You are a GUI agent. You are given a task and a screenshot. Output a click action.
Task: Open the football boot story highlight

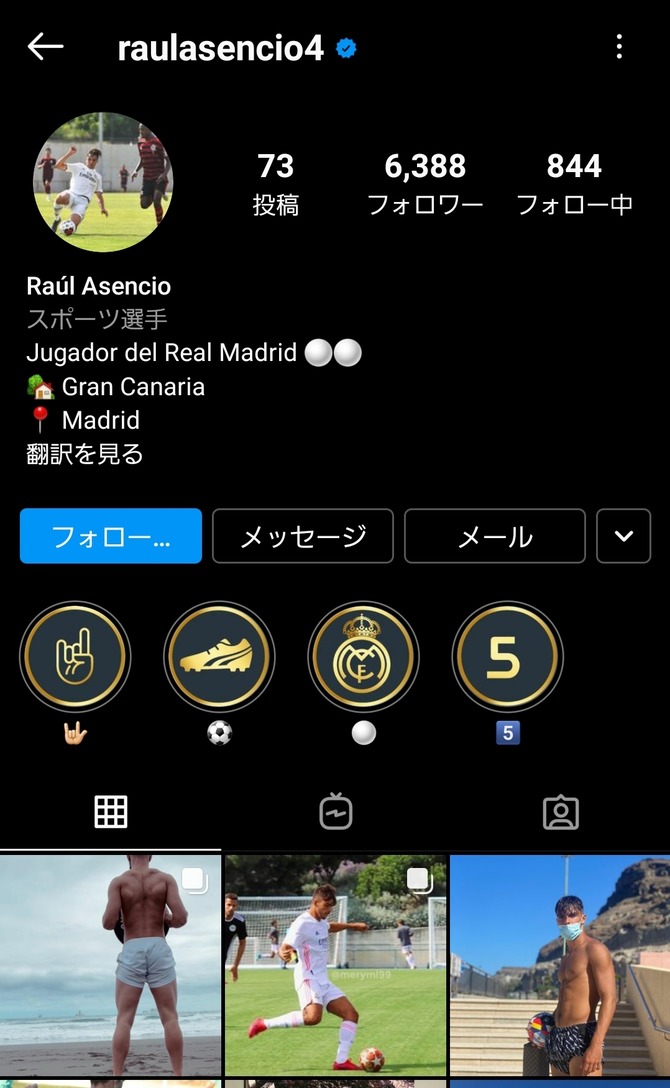[x=219, y=656]
